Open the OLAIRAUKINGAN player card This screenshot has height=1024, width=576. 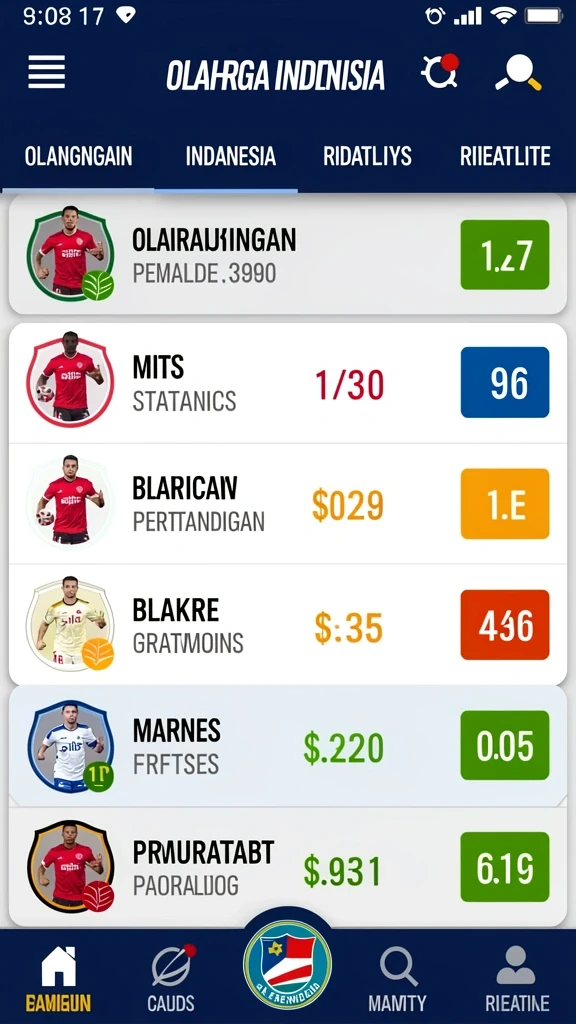tap(287, 254)
